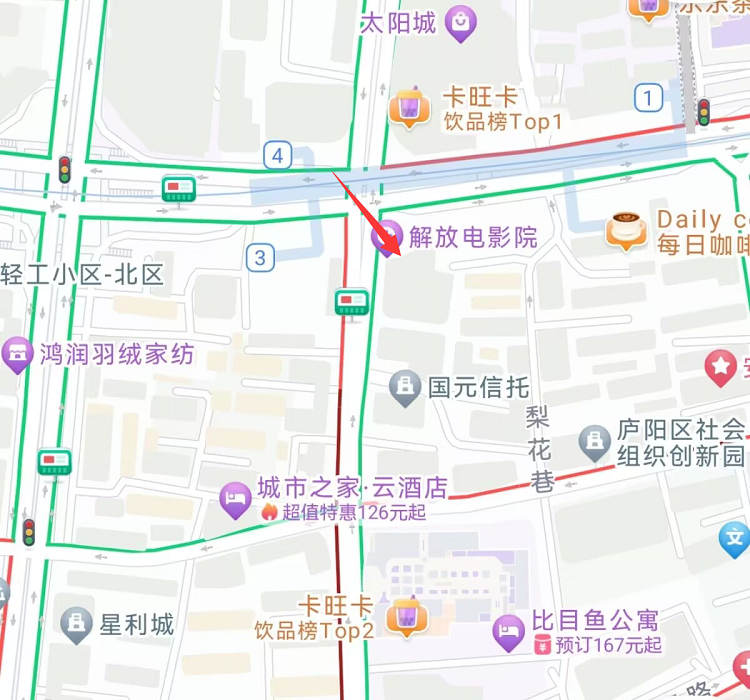Select the Daily coffee 每日咖啡 marker

pos(626,231)
